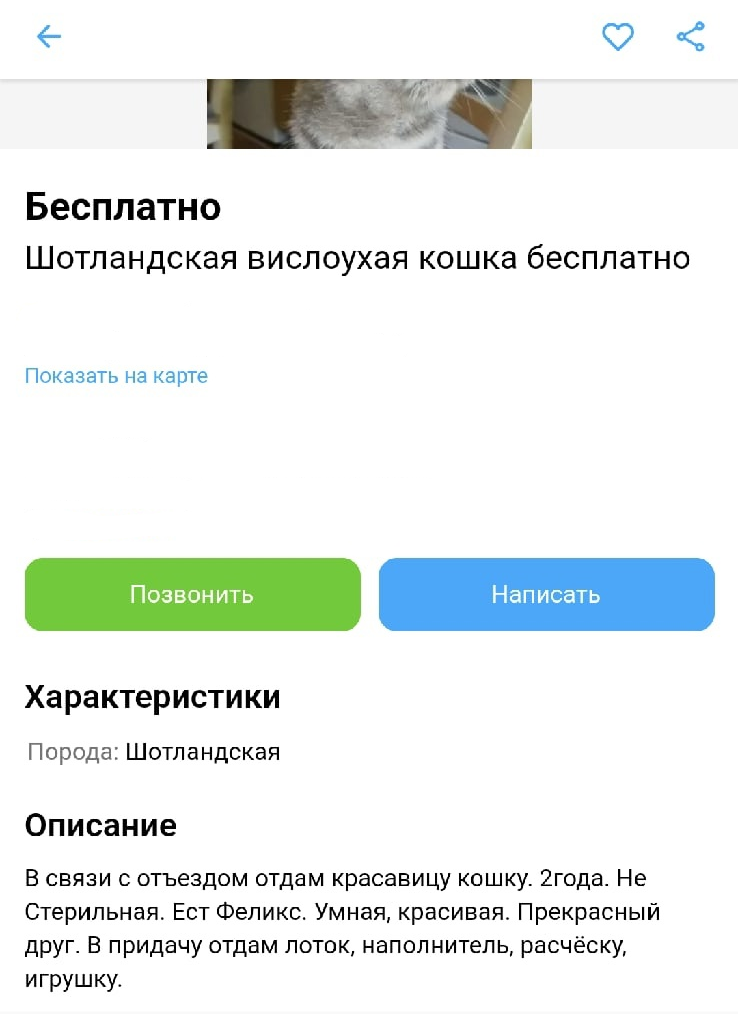The height and width of the screenshot is (1014, 738).
Task: Go back using the top-left arrow
Action: click(48, 38)
